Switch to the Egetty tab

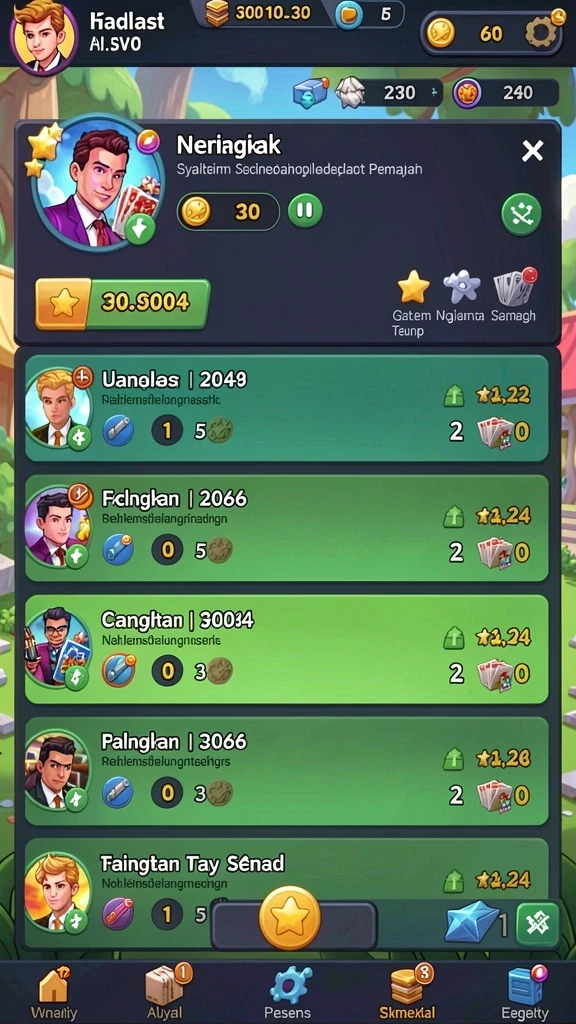(526, 993)
